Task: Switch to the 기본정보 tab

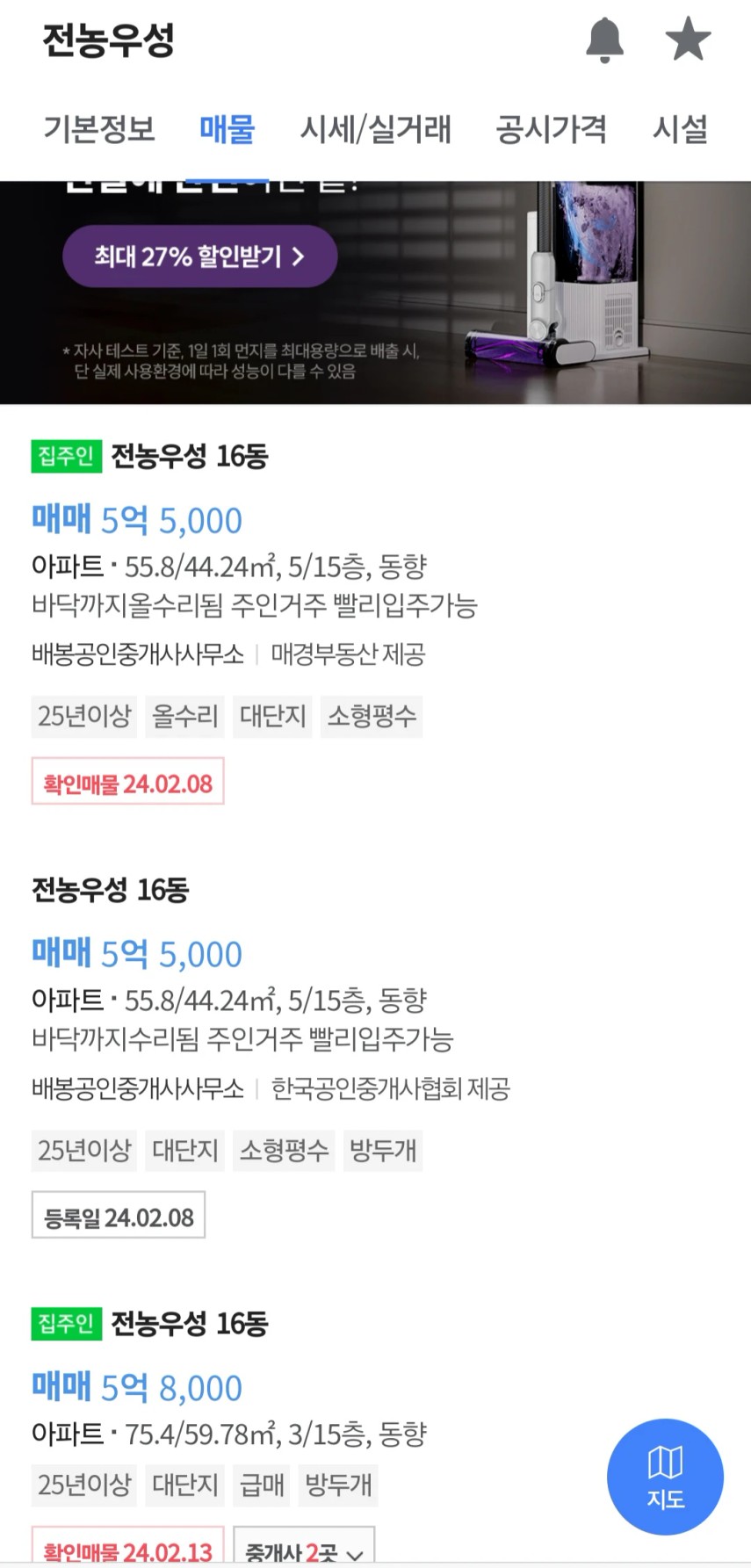Action: (99, 129)
